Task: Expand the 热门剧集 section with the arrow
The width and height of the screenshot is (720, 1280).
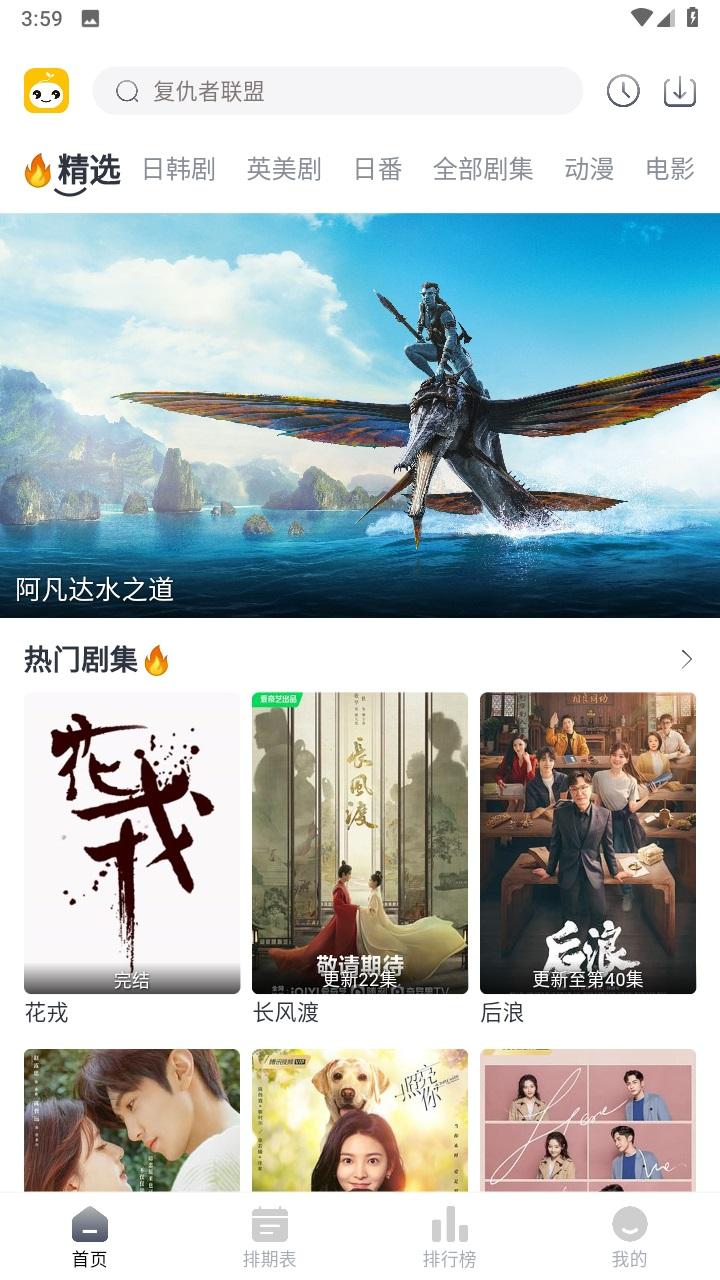Action: click(x=686, y=659)
